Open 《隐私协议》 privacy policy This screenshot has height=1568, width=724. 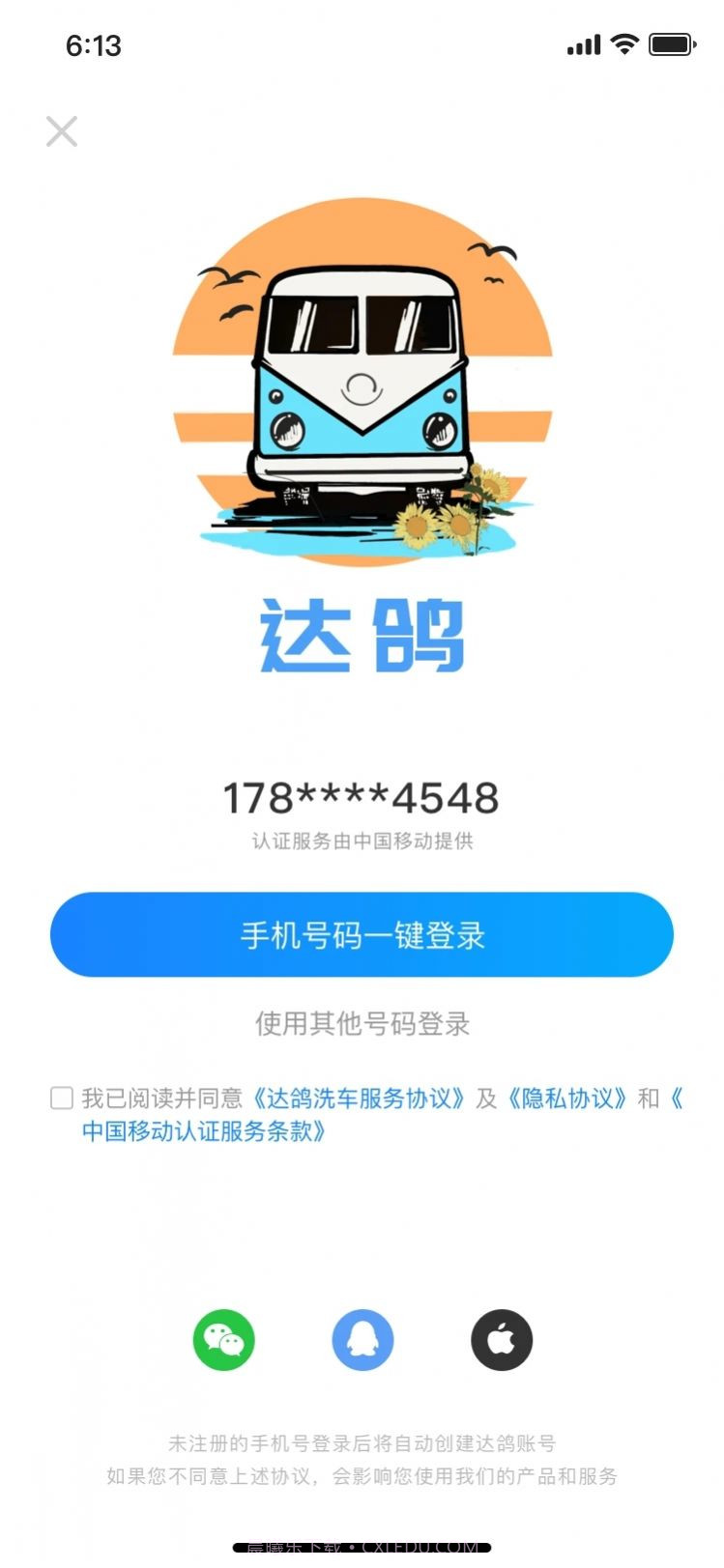tap(570, 1098)
